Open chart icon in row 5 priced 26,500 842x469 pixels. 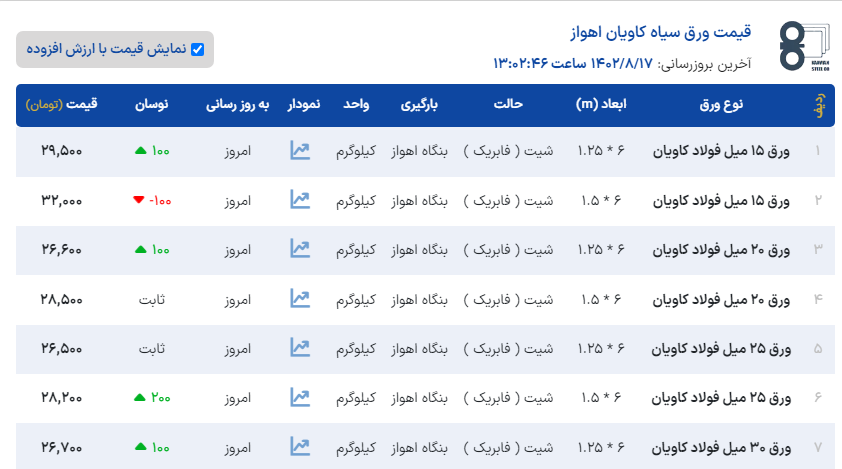click(299, 348)
